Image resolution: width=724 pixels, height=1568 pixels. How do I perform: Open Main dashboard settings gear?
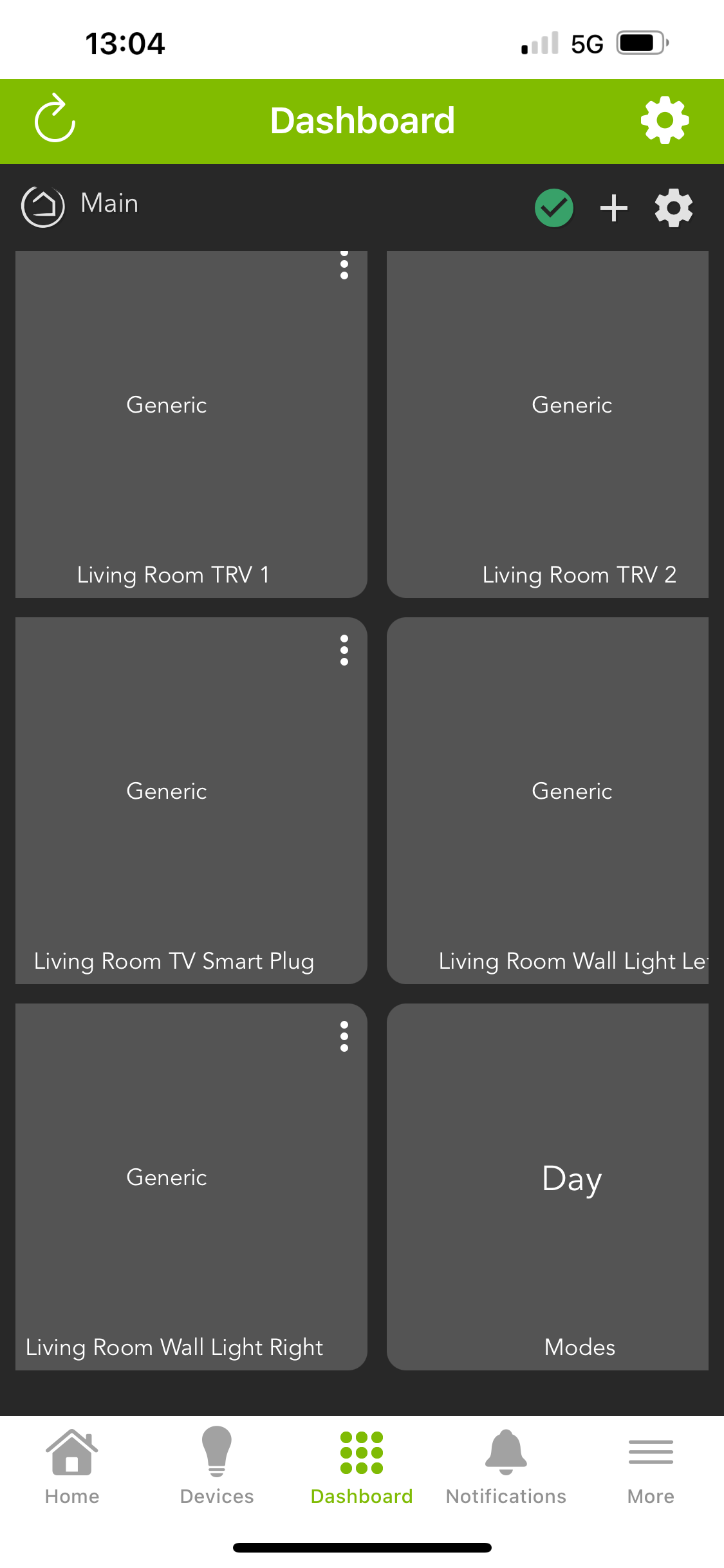(674, 208)
